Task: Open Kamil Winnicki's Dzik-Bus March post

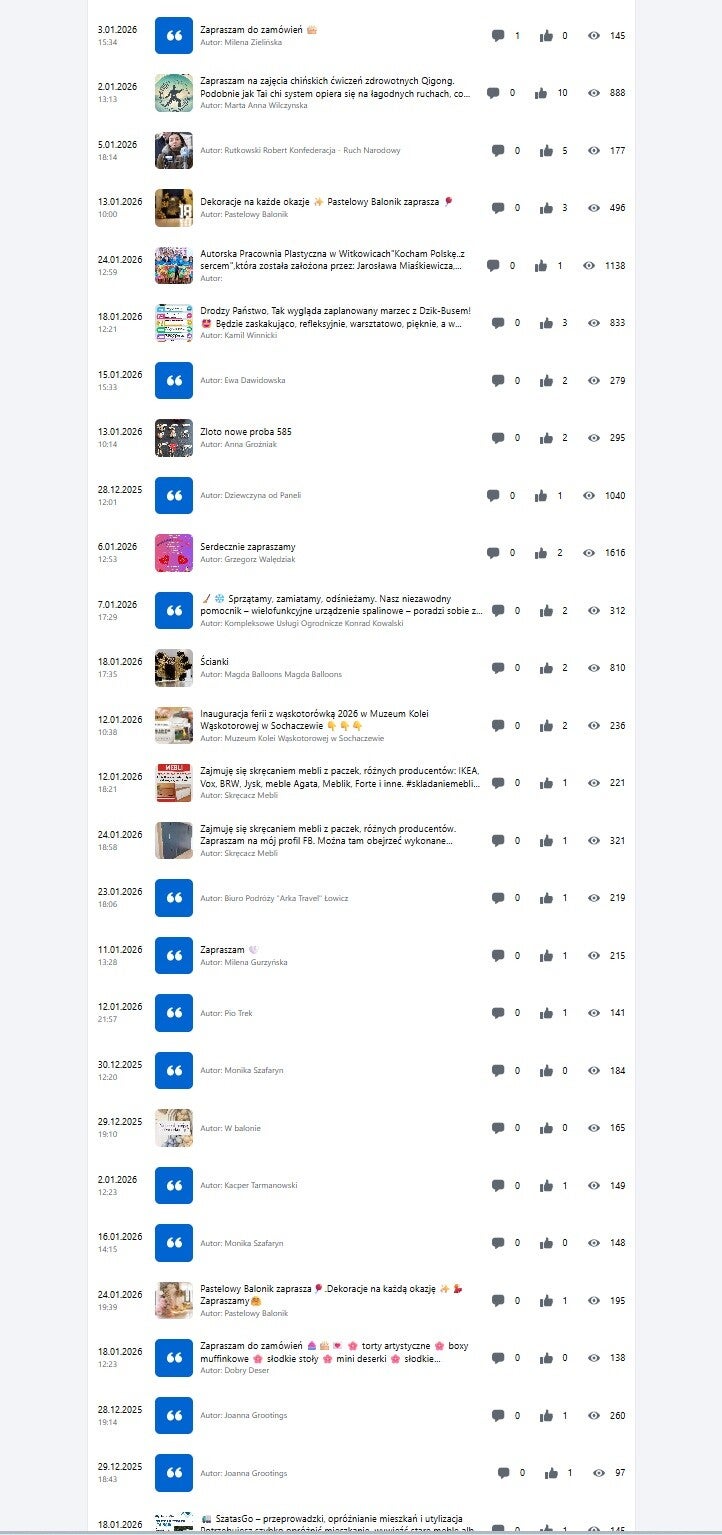Action: (x=334, y=317)
